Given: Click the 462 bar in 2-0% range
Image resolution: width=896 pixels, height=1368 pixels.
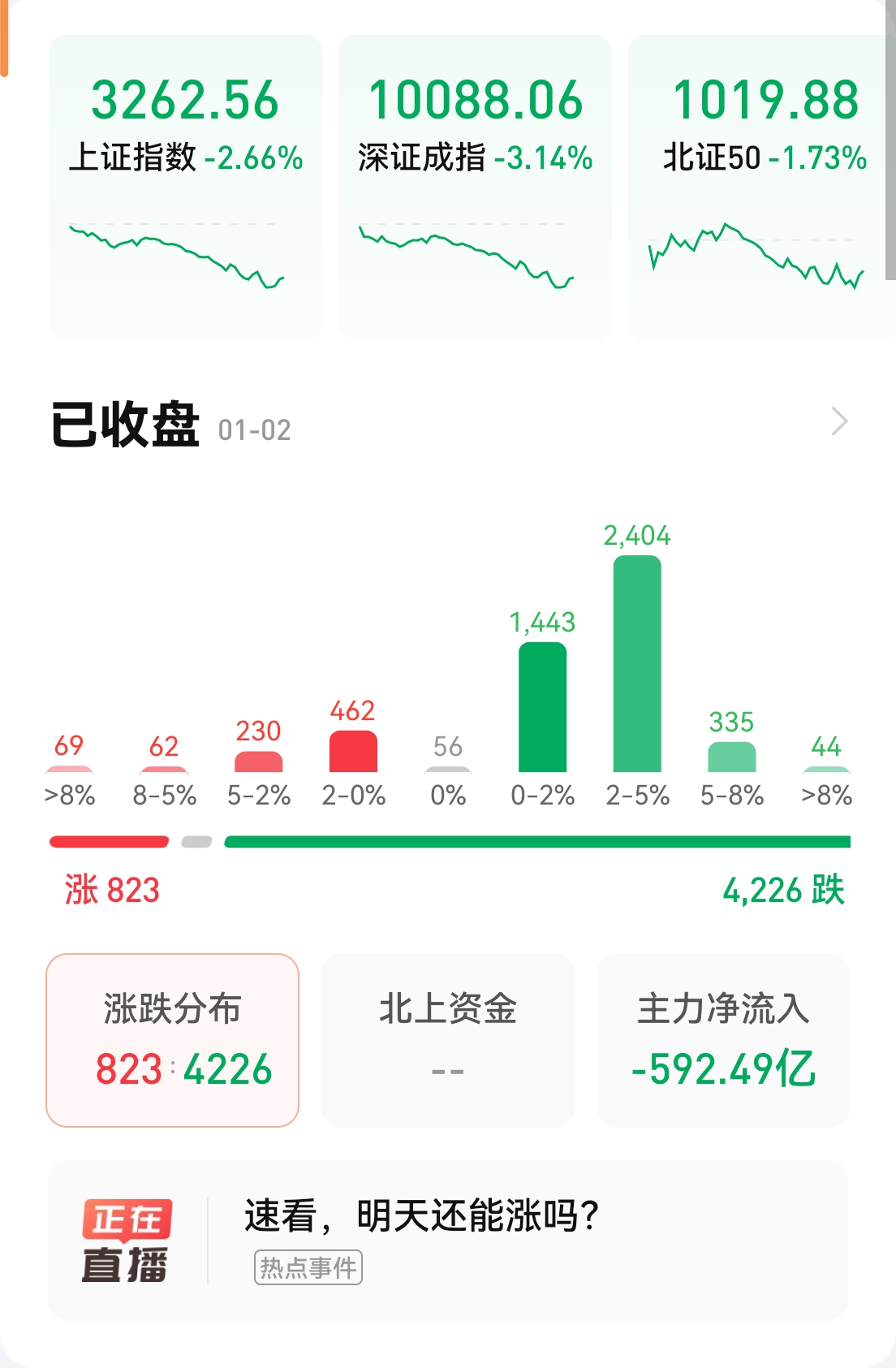Looking at the screenshot, I should tap(353, 751).
